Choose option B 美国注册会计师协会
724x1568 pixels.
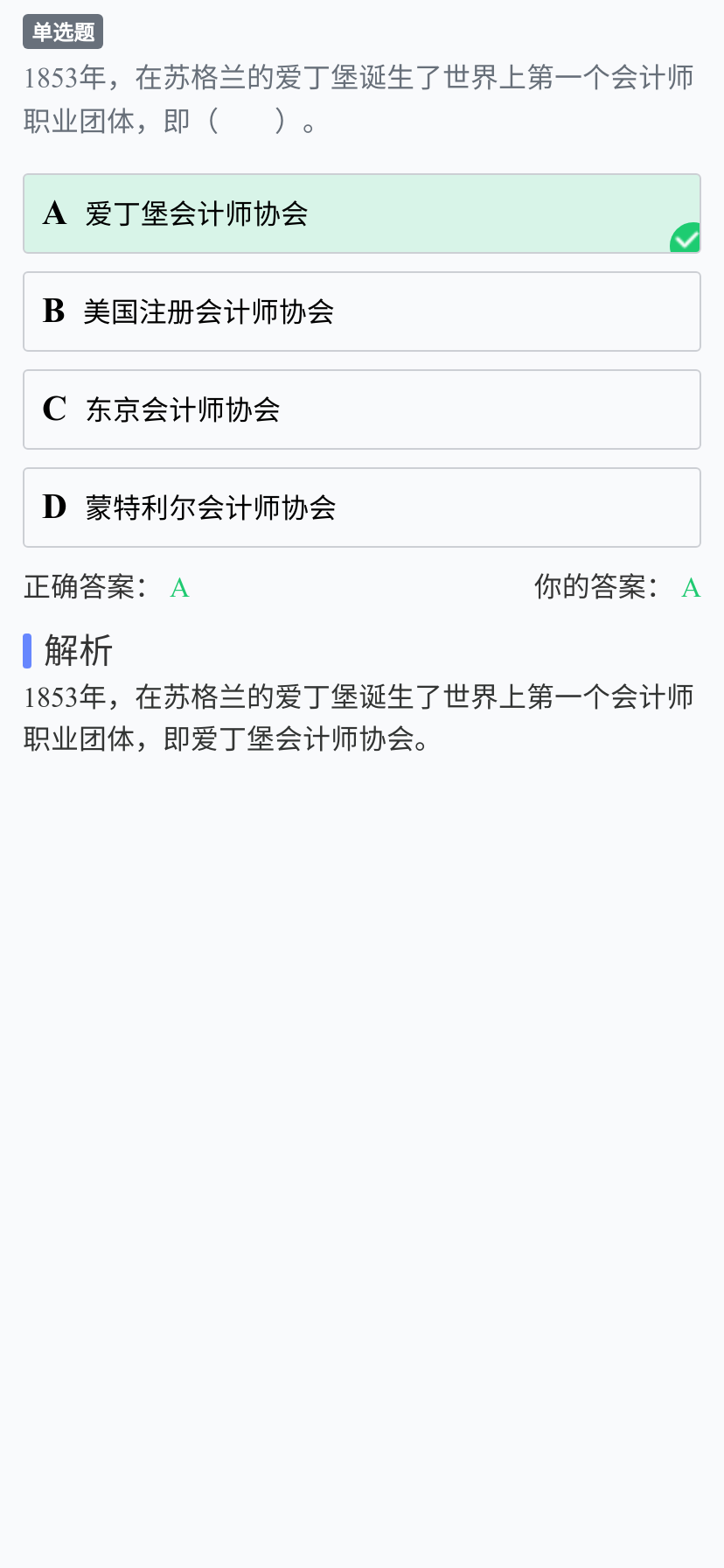coord(362,311)
